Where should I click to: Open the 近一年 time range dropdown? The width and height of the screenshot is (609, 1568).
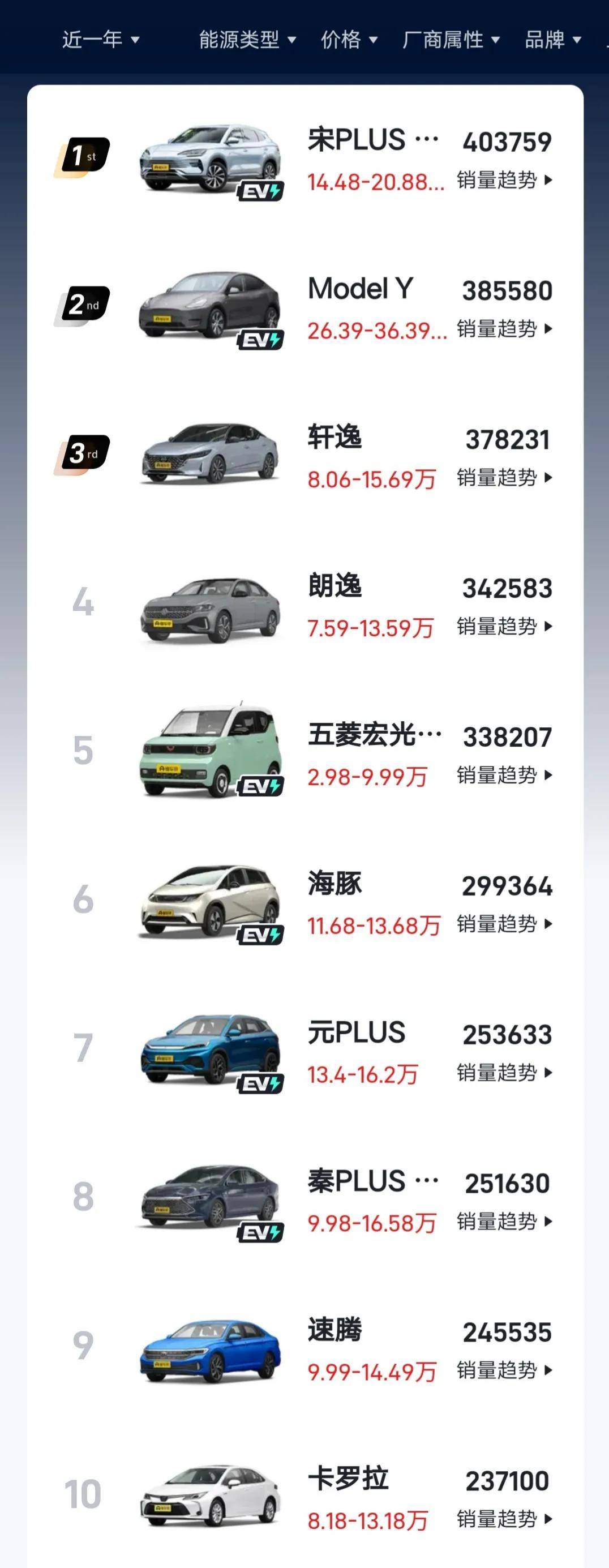pyautogui.click(x=100, y=40)
